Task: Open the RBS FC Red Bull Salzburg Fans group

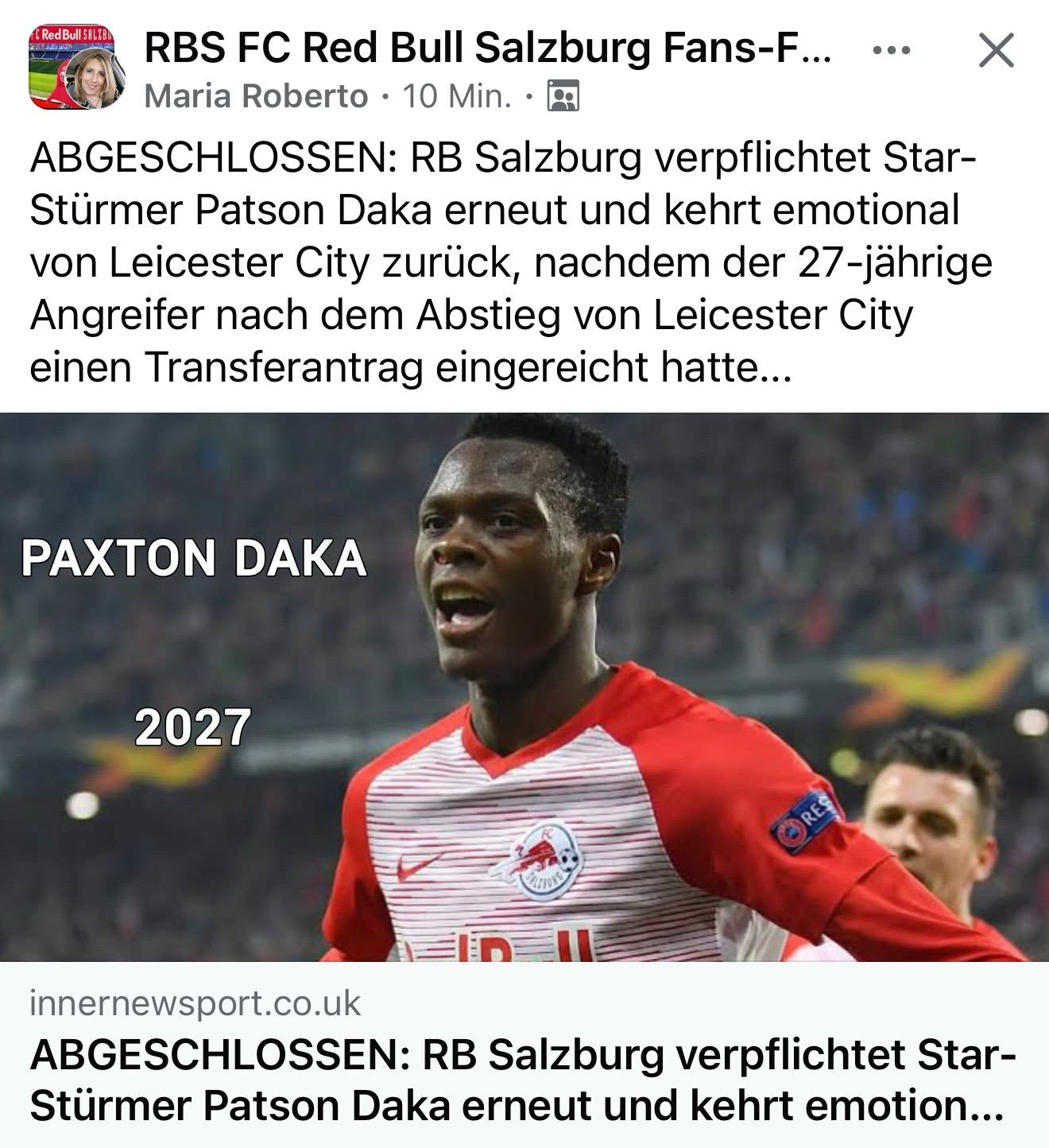Action: point(486,49)
